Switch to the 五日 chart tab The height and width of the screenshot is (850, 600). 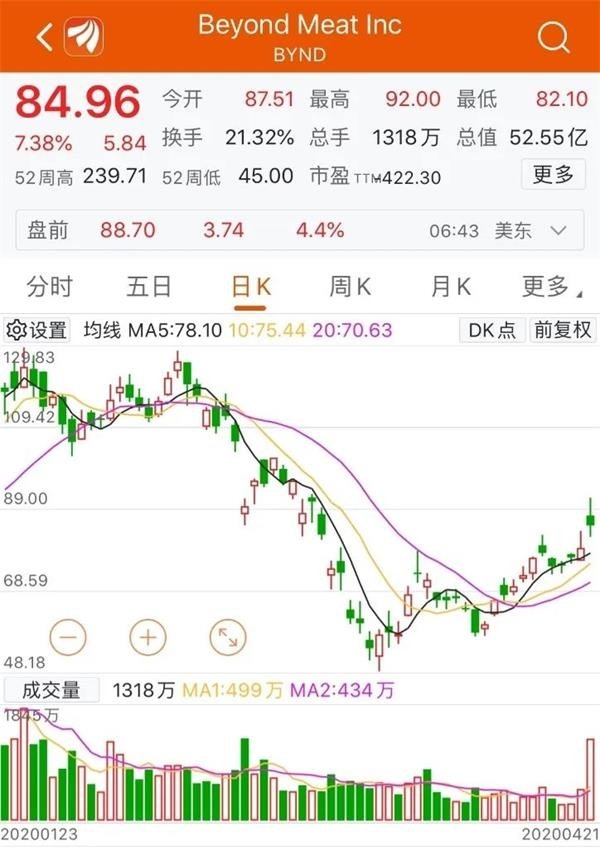(149, 287)
